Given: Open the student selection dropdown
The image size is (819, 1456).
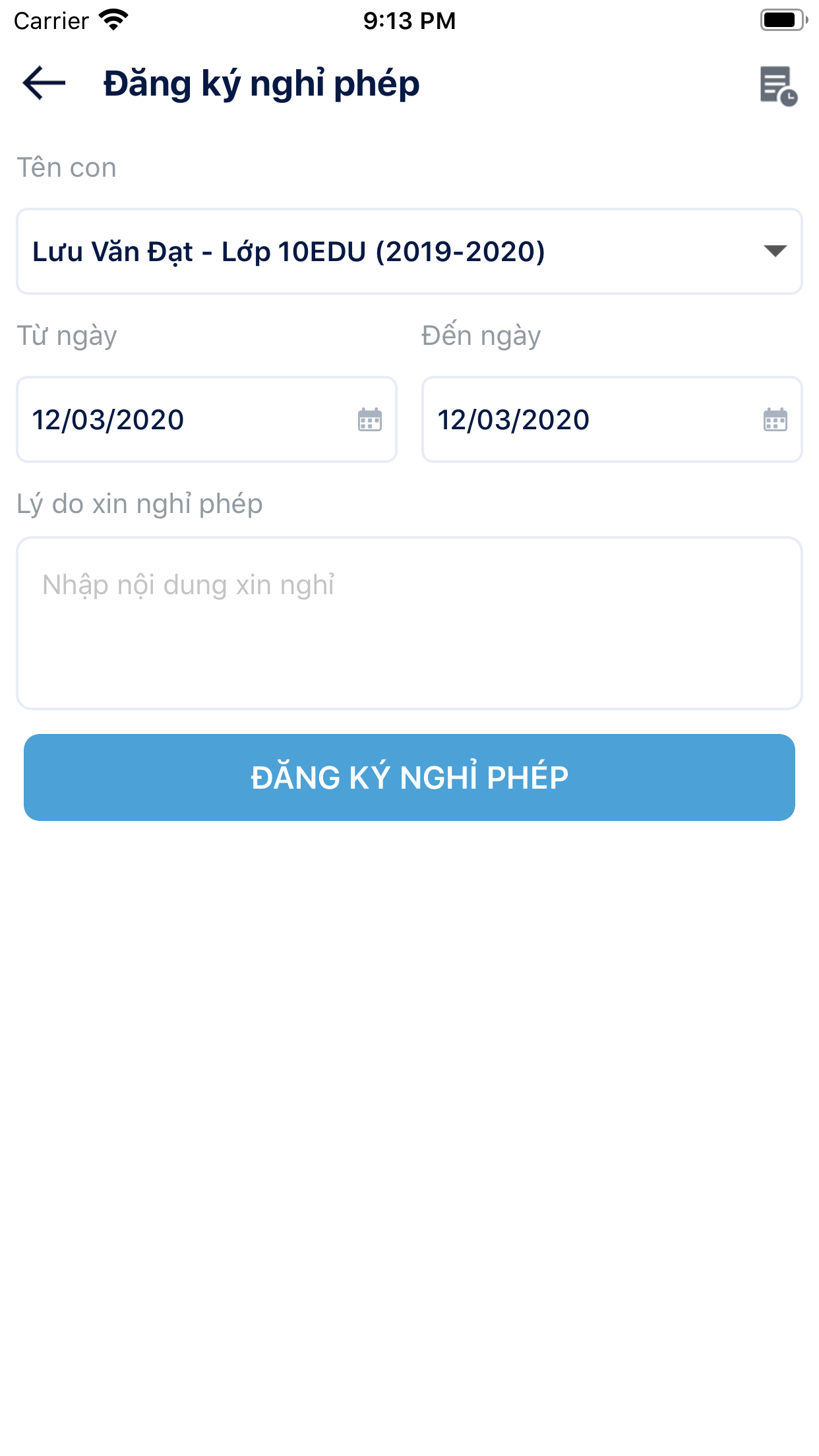Looking at the screenshot, I should click(x=409, y=251).
